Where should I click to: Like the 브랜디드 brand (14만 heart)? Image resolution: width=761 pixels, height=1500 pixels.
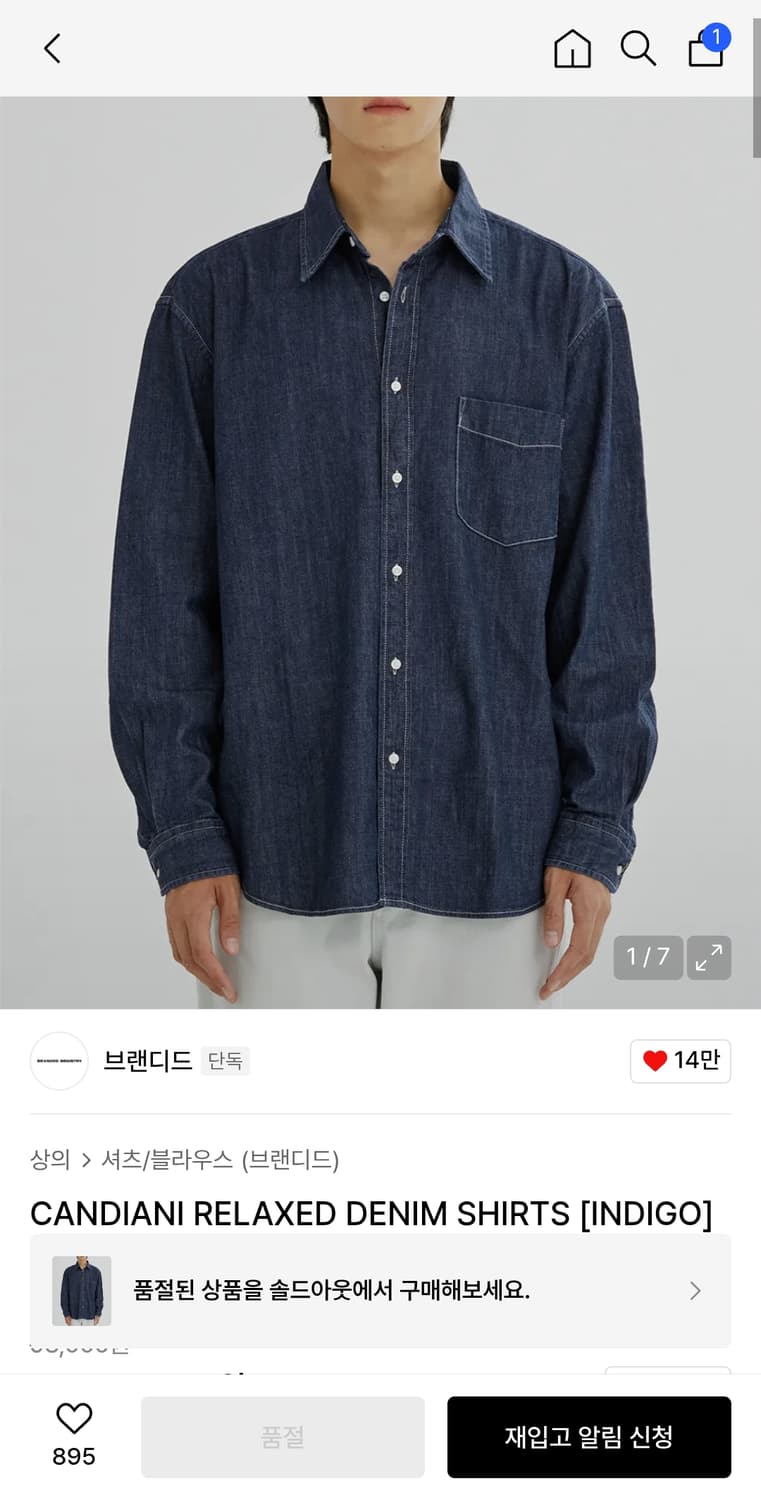click(x=680, y=1061)
